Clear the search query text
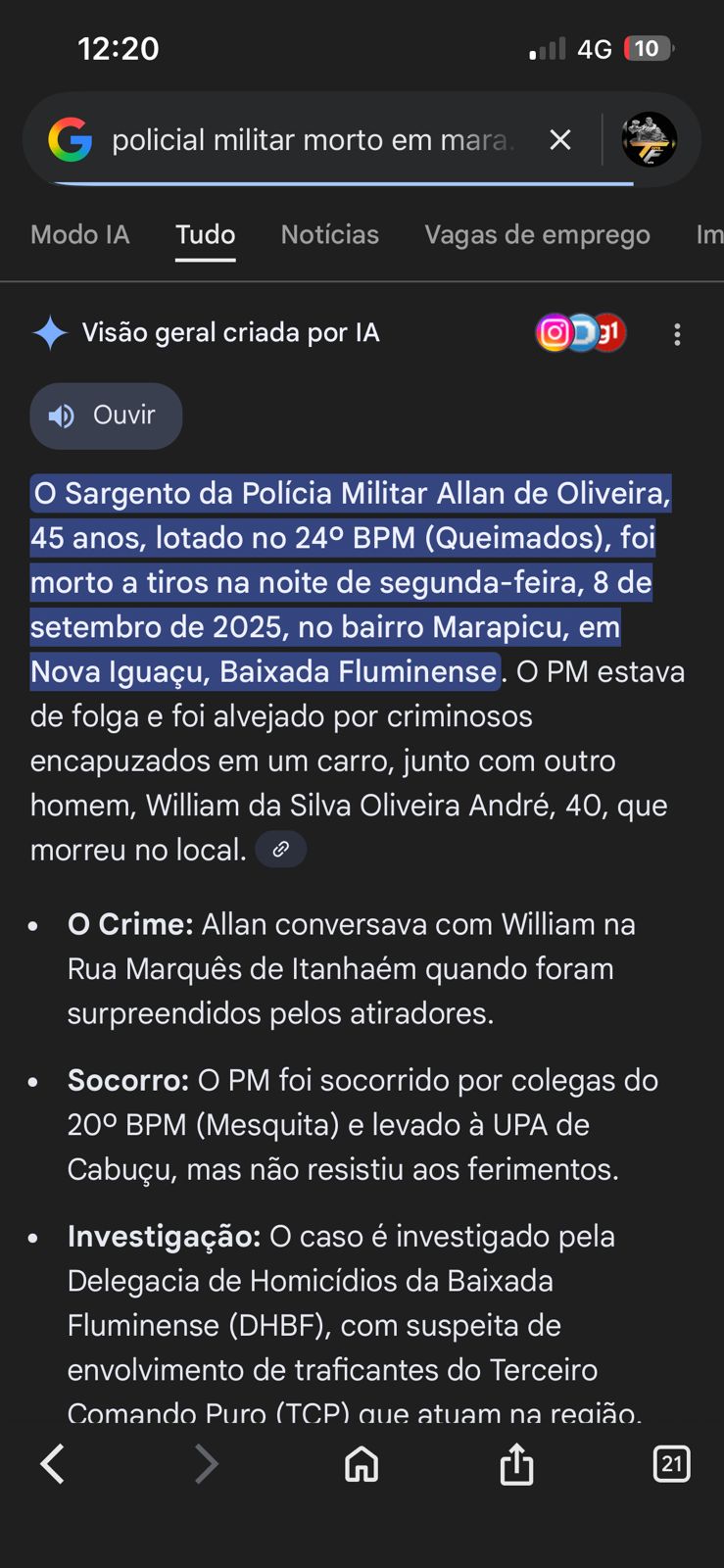This screenshot has height=1568, width=724. 560,140
